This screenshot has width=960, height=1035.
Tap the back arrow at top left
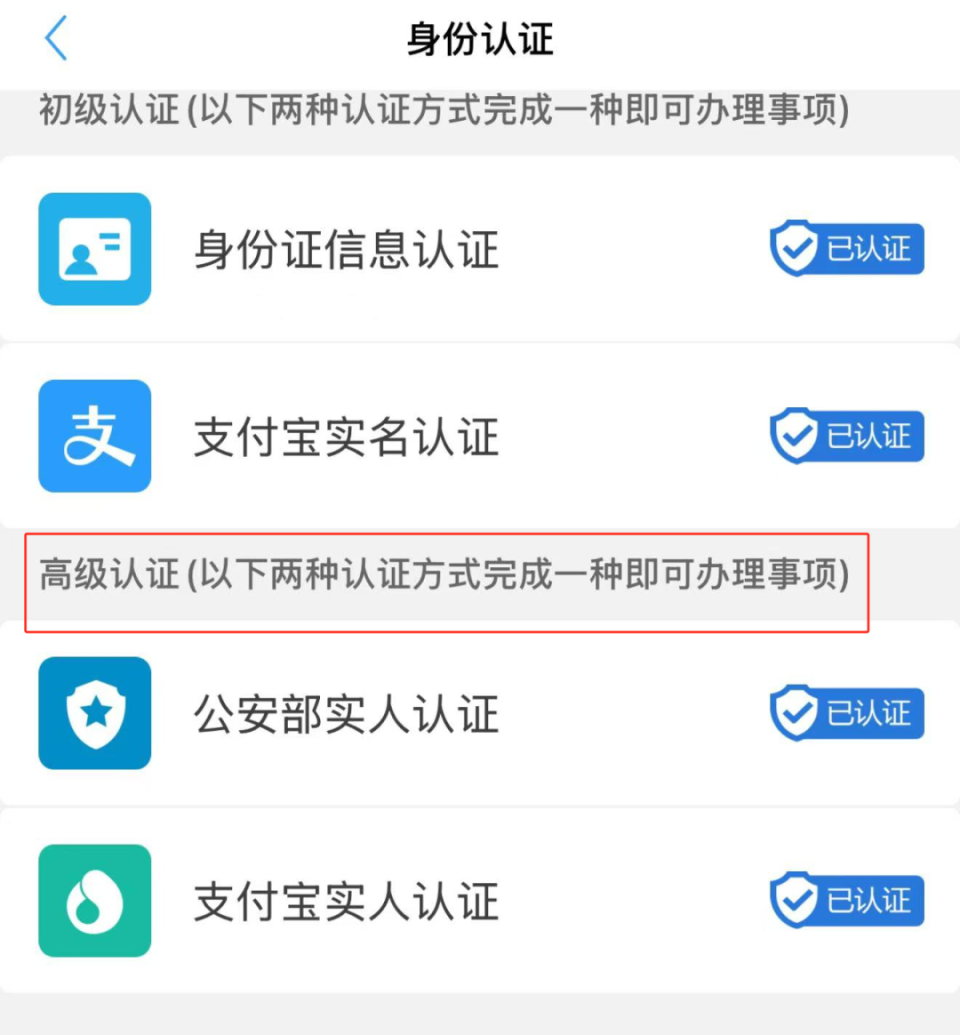click(x=57, y=38)
